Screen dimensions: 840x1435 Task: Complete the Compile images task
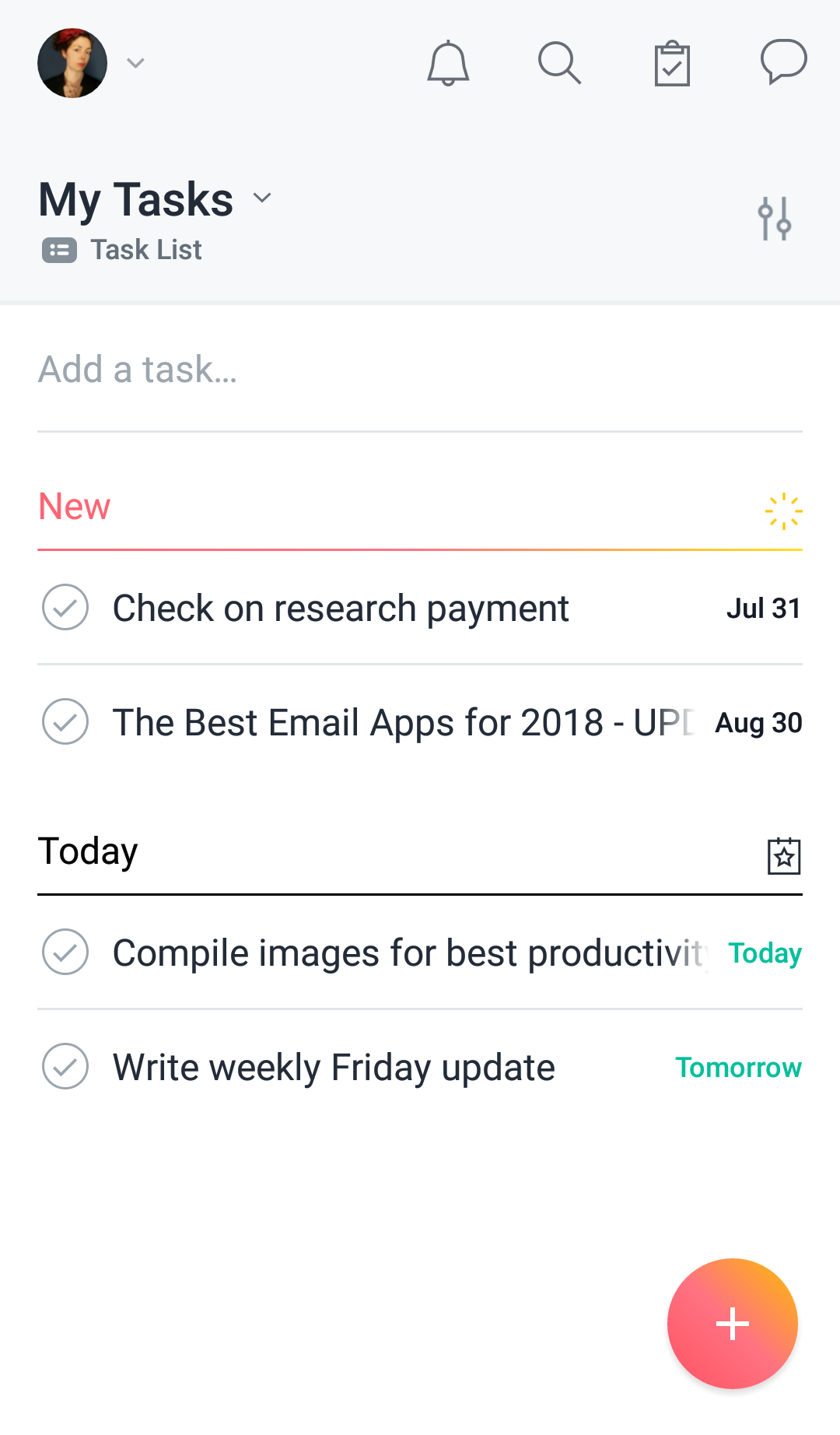(65, 952)
